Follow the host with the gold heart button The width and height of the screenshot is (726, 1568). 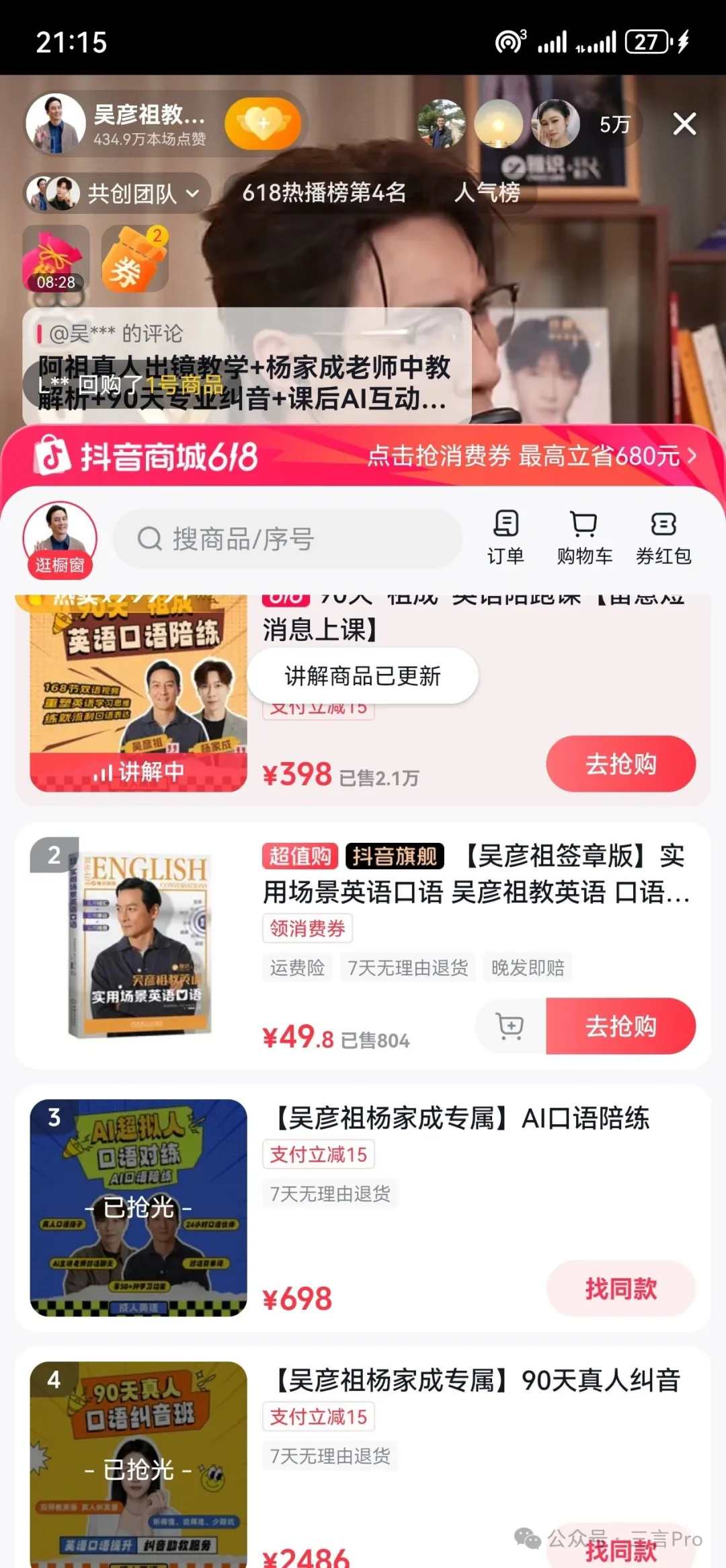point(263,124)
